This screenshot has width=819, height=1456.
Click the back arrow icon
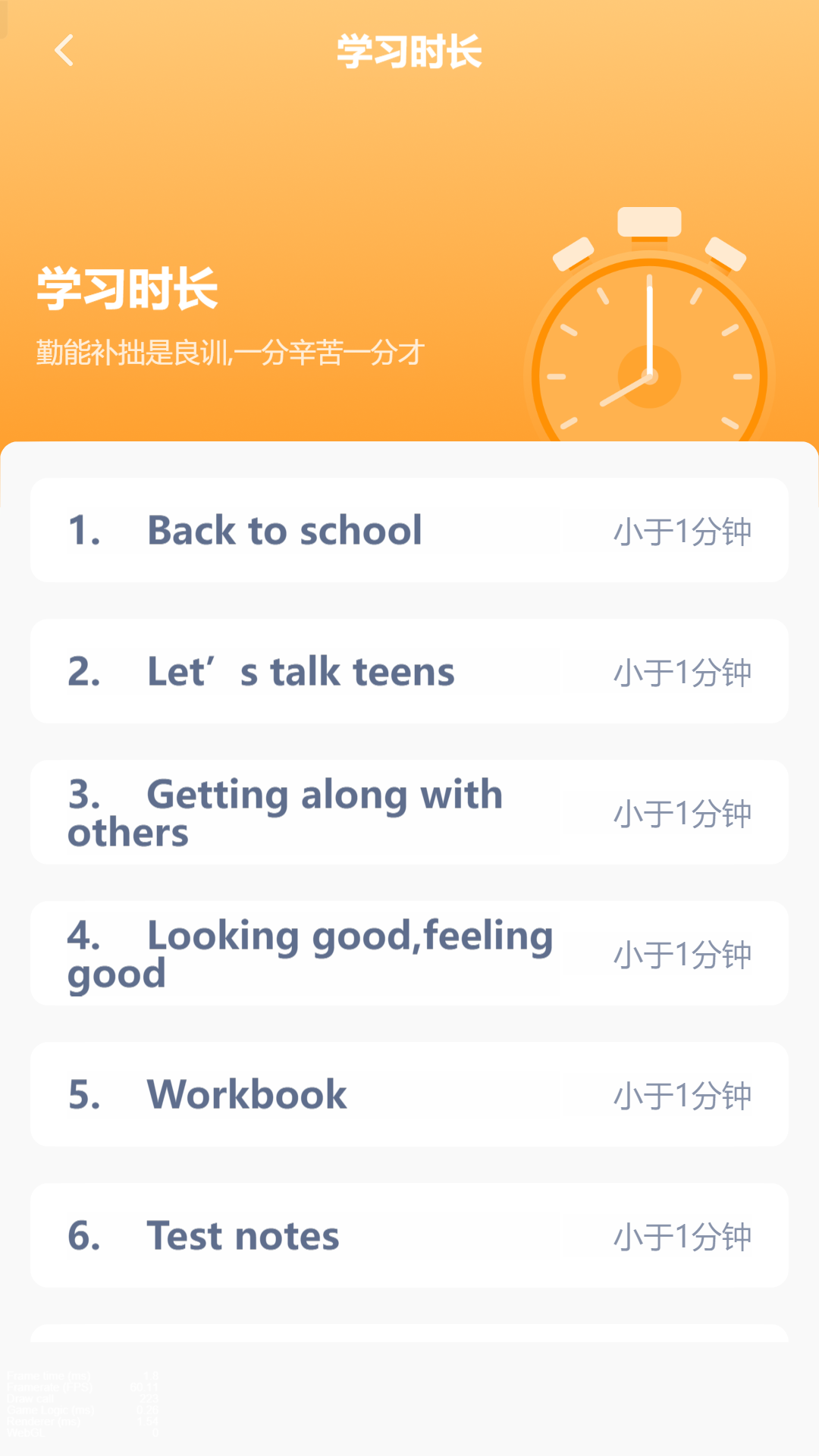64,51
